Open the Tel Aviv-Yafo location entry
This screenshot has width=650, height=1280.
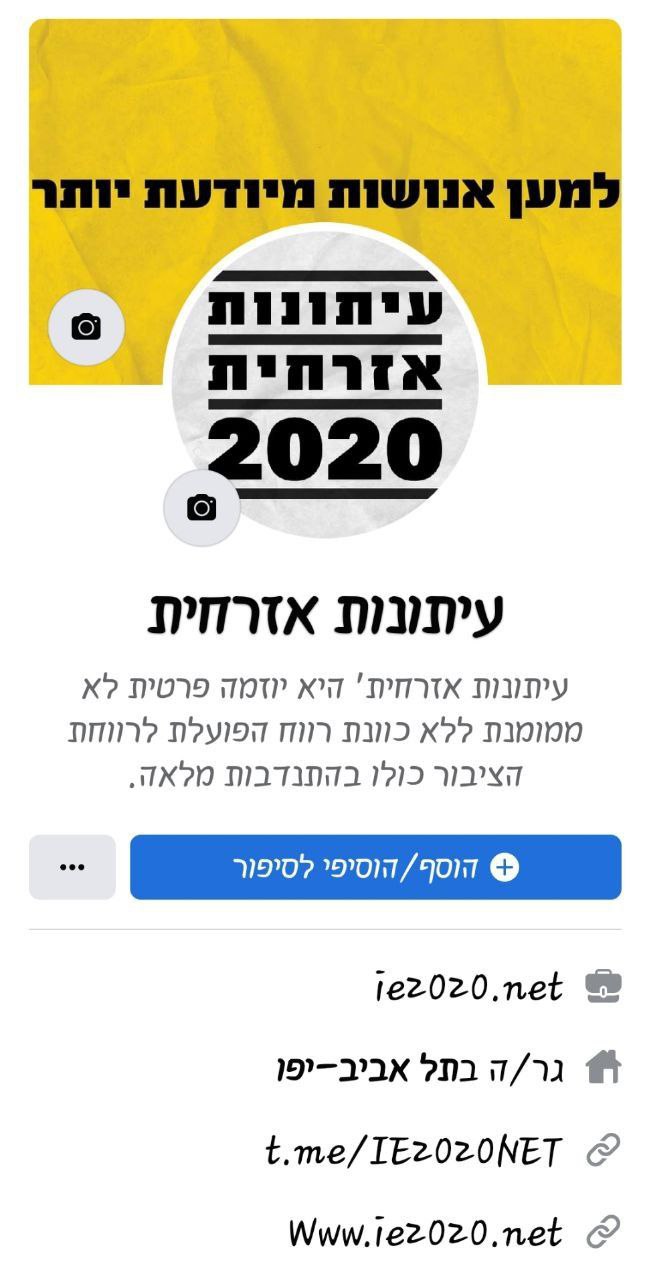tap(420, 1070)
